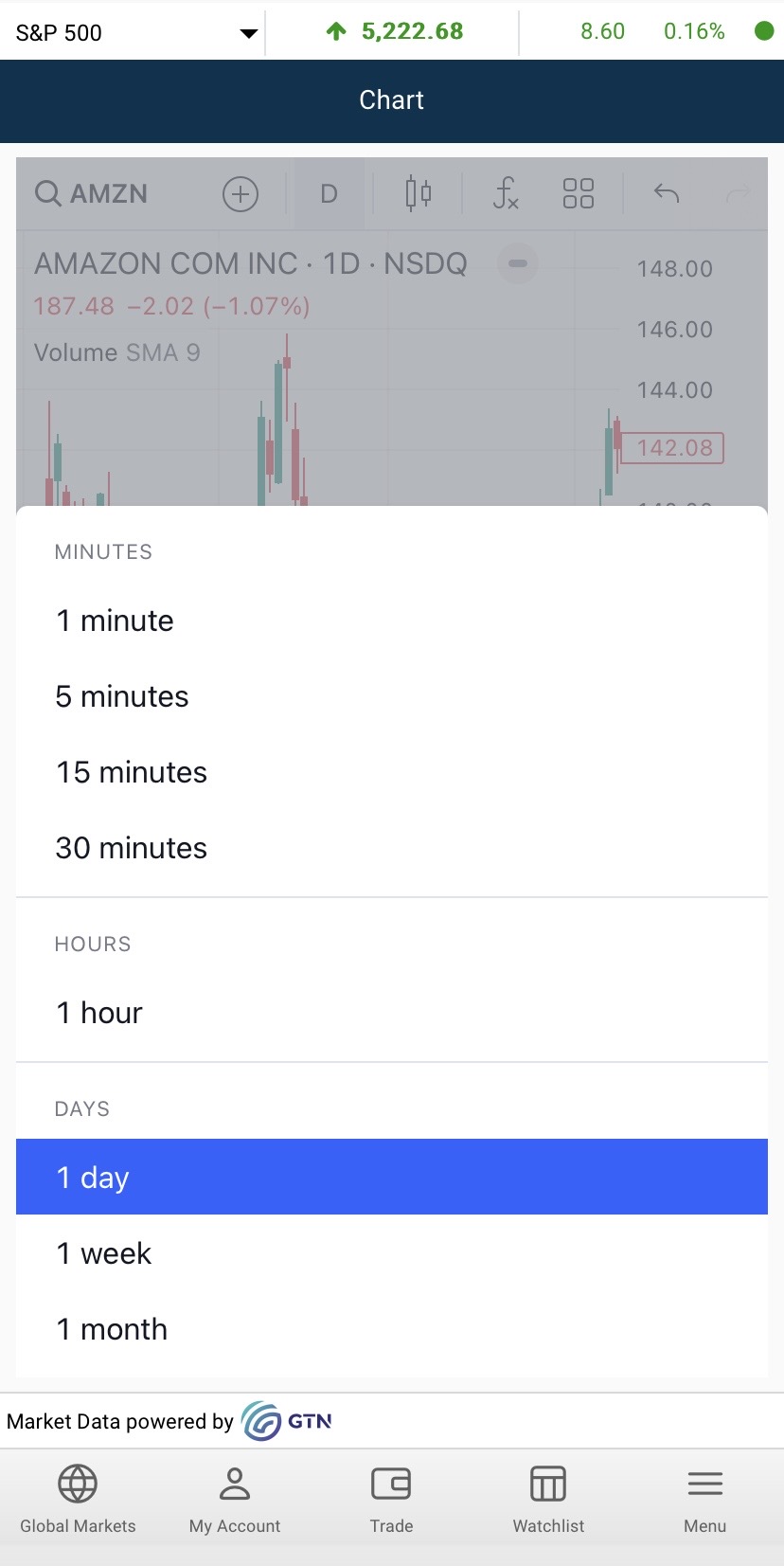The height and width of the screenshot is (1566, 784).
Task: Go to My Account
Action: pos(235,1499)
